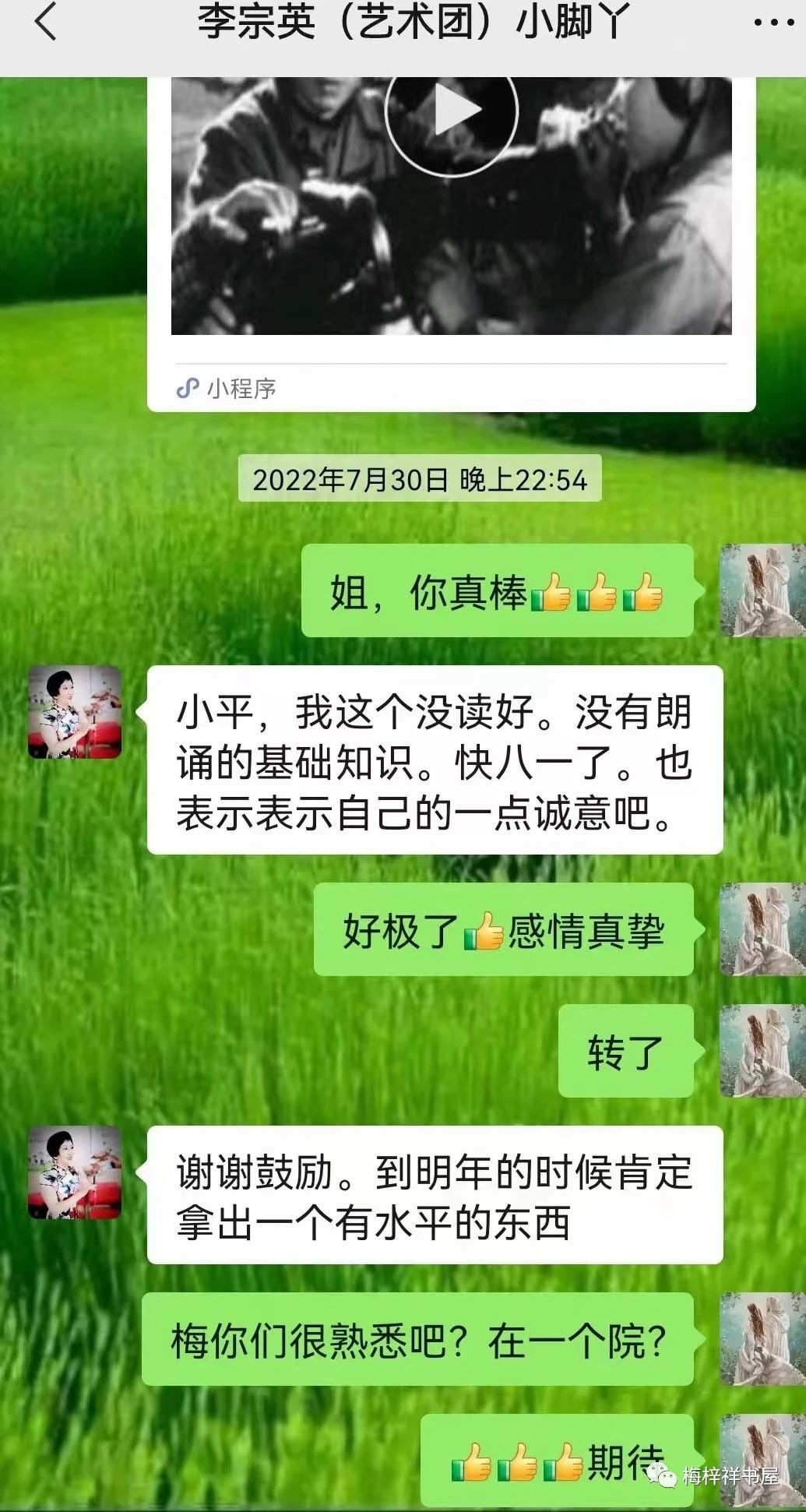The width and height of the screenshot is (806, 1512).
Task: Open the chat's three-dot menu
Action: [773, 23]
